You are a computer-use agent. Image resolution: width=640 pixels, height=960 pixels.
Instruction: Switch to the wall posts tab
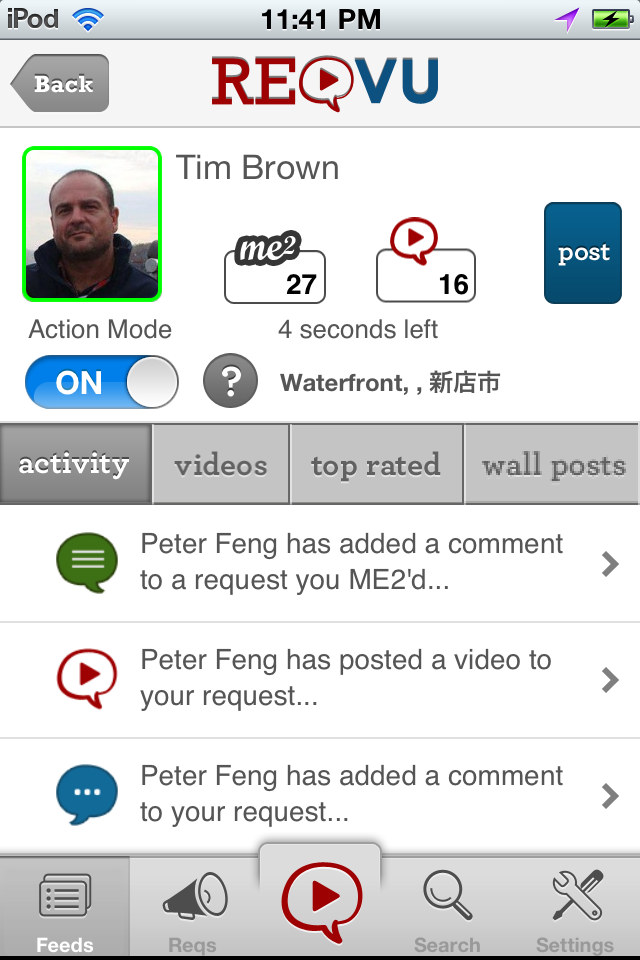(552, 465)
